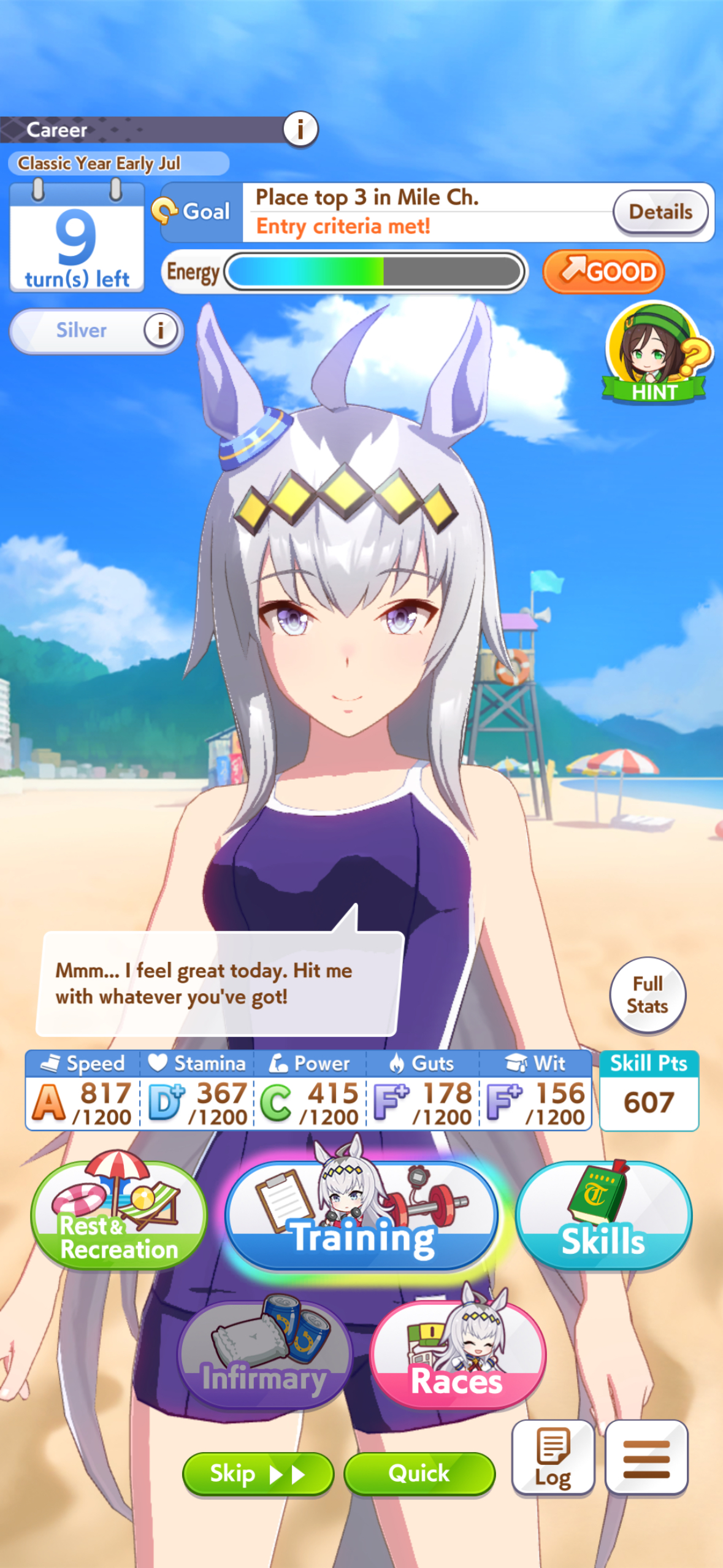Tap the Quick button
Viewport: 723px width, 1568px height.
coord(419,1473)
